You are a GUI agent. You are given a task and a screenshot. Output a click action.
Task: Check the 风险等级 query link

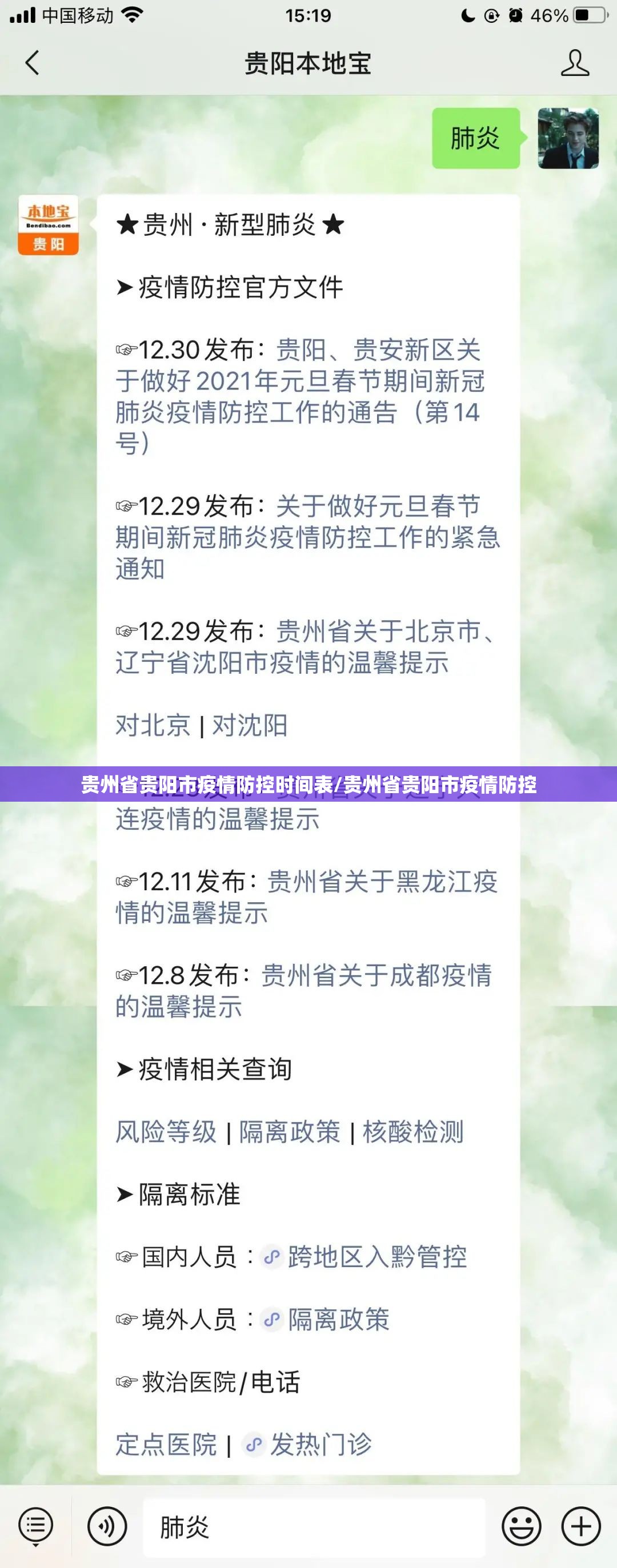coord(166,1132)
